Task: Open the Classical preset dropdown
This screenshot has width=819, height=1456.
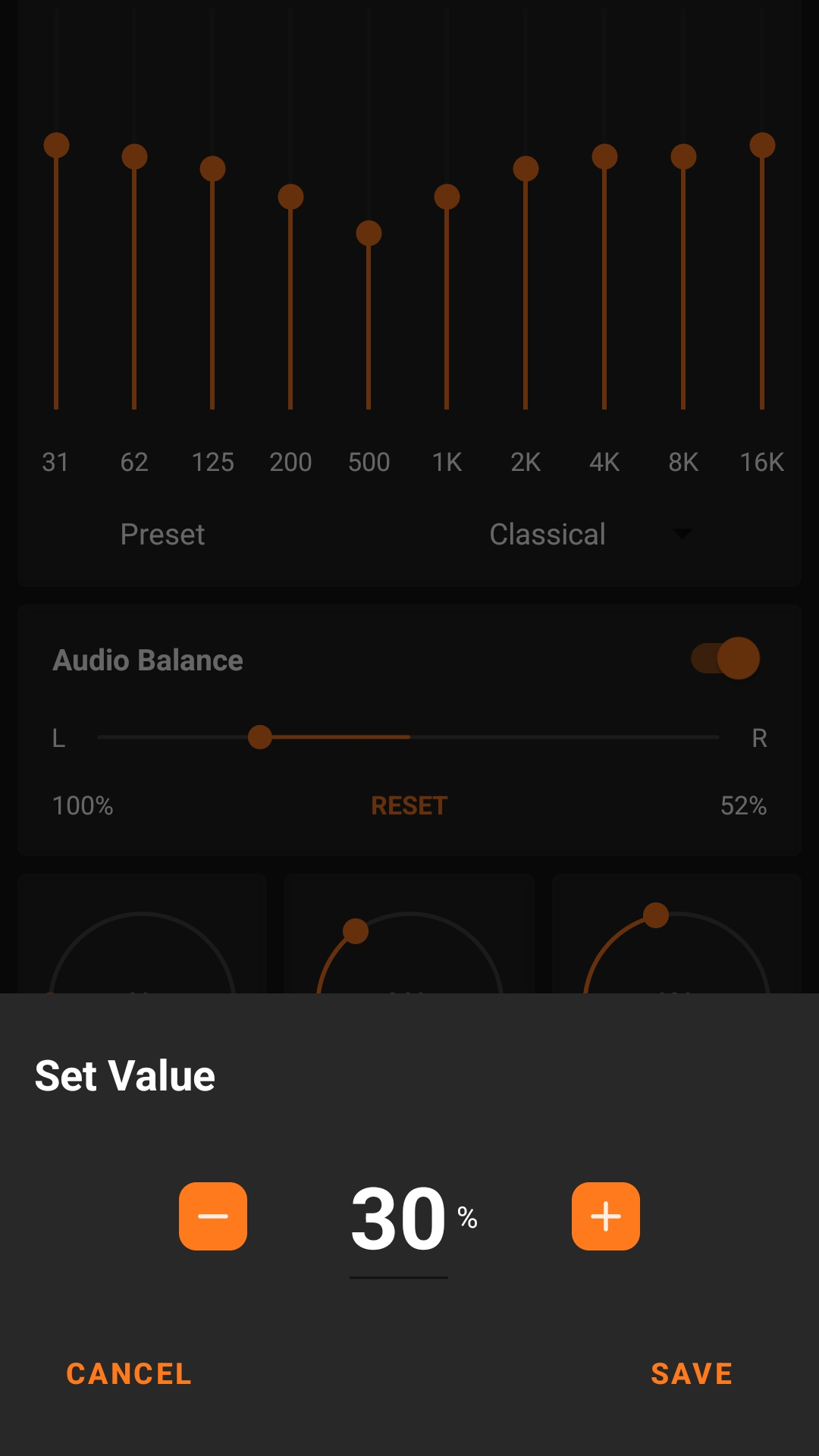Action: 548,534
